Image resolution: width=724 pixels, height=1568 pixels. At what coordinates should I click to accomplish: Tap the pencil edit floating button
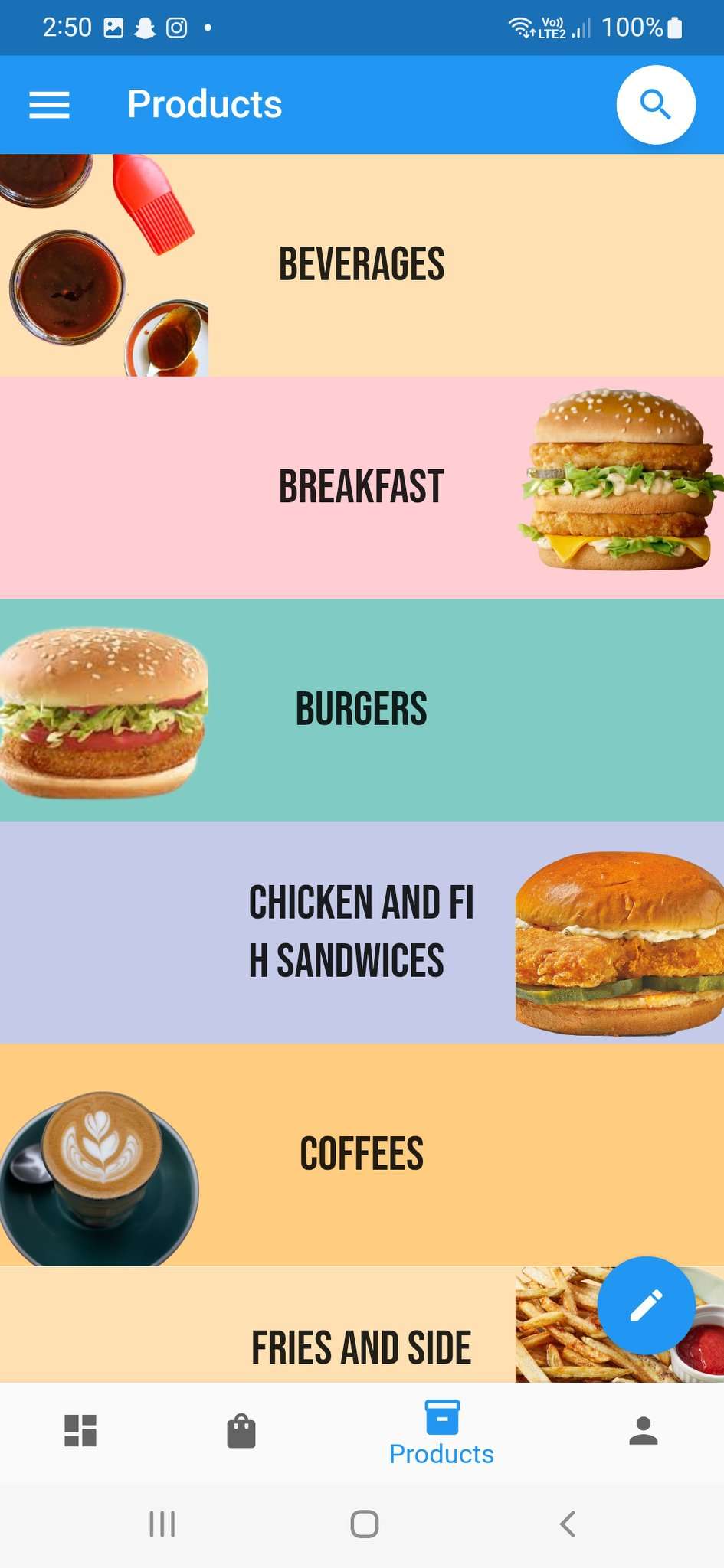pos(646,1305)
